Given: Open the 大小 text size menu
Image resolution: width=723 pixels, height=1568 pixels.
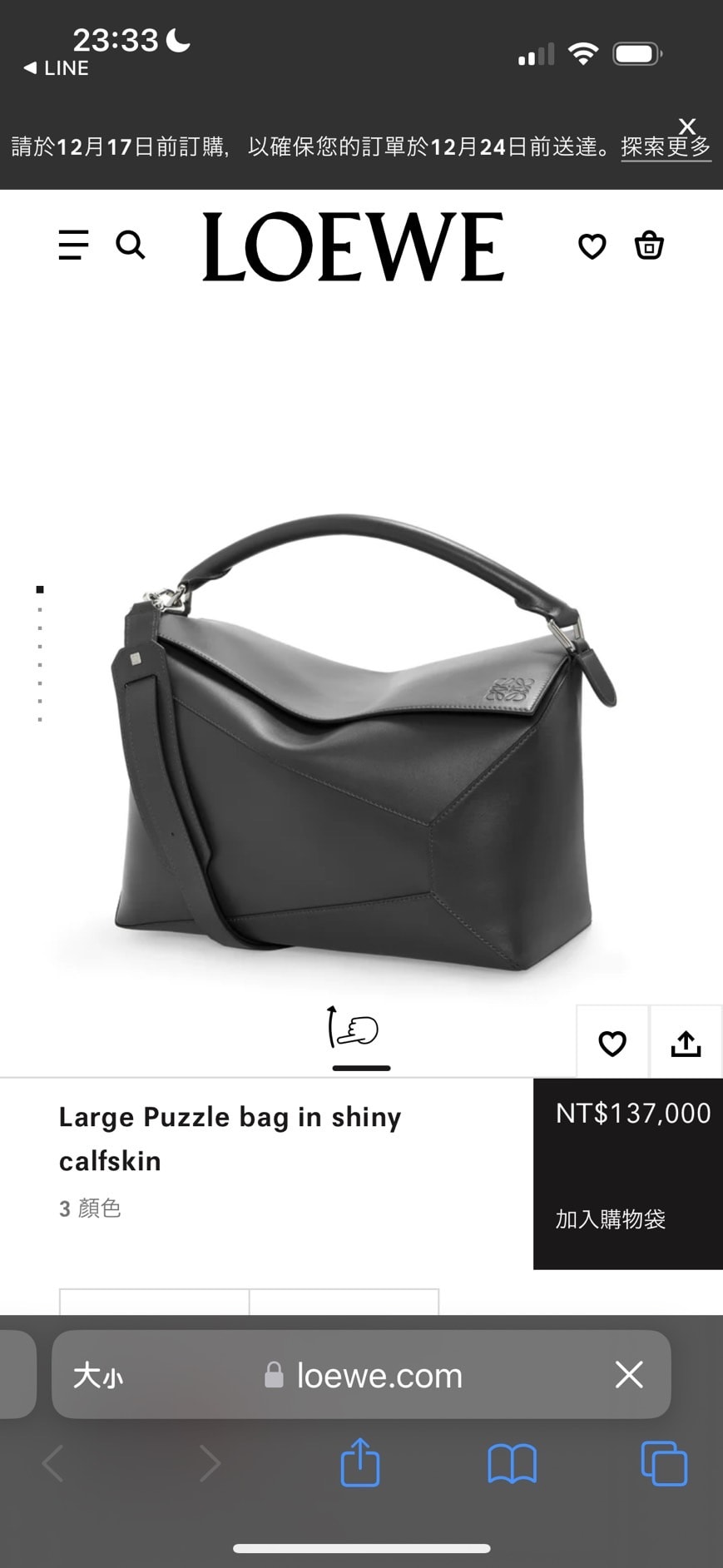Looking at the screenshot, I should pos(98,1376).
